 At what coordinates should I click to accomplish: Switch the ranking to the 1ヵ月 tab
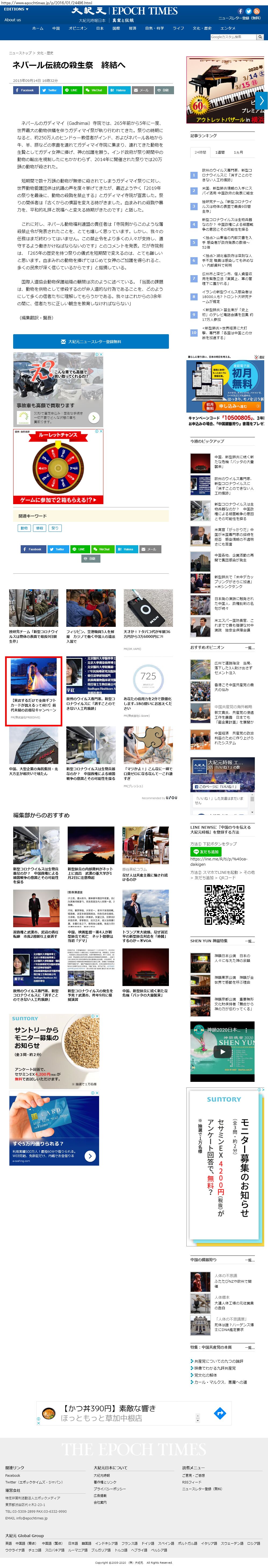pos(238,152)
